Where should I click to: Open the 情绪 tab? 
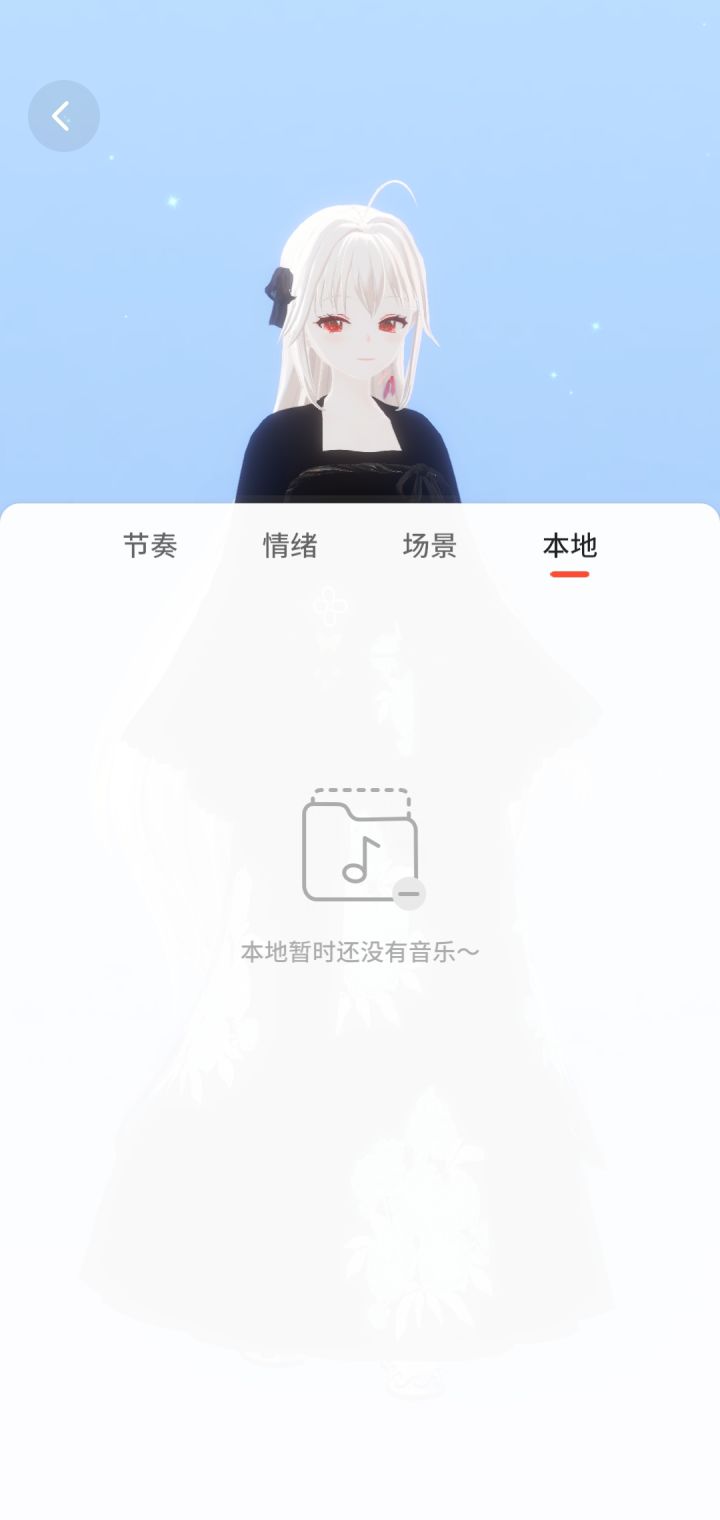pos(290,546)
